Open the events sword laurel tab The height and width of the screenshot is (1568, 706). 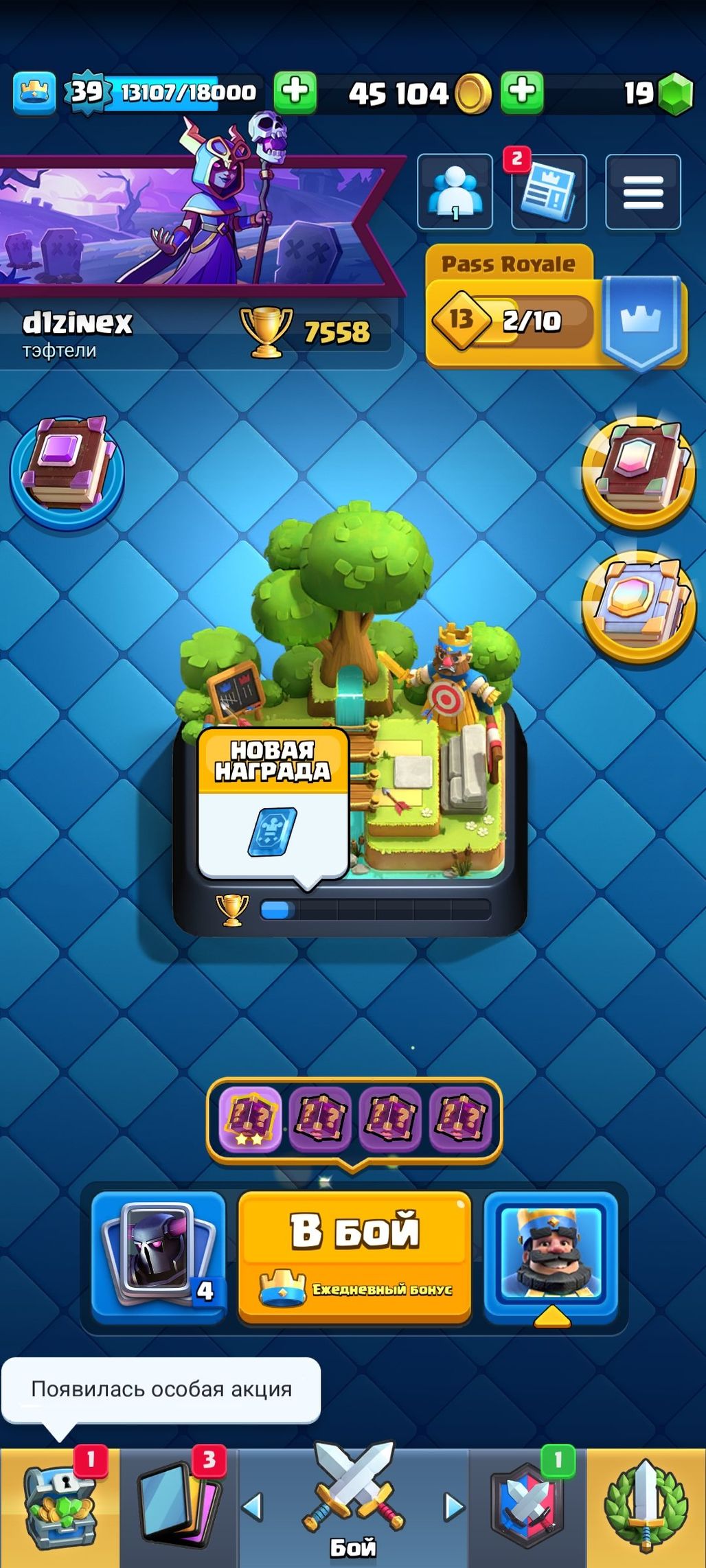tap(646, 1508)
